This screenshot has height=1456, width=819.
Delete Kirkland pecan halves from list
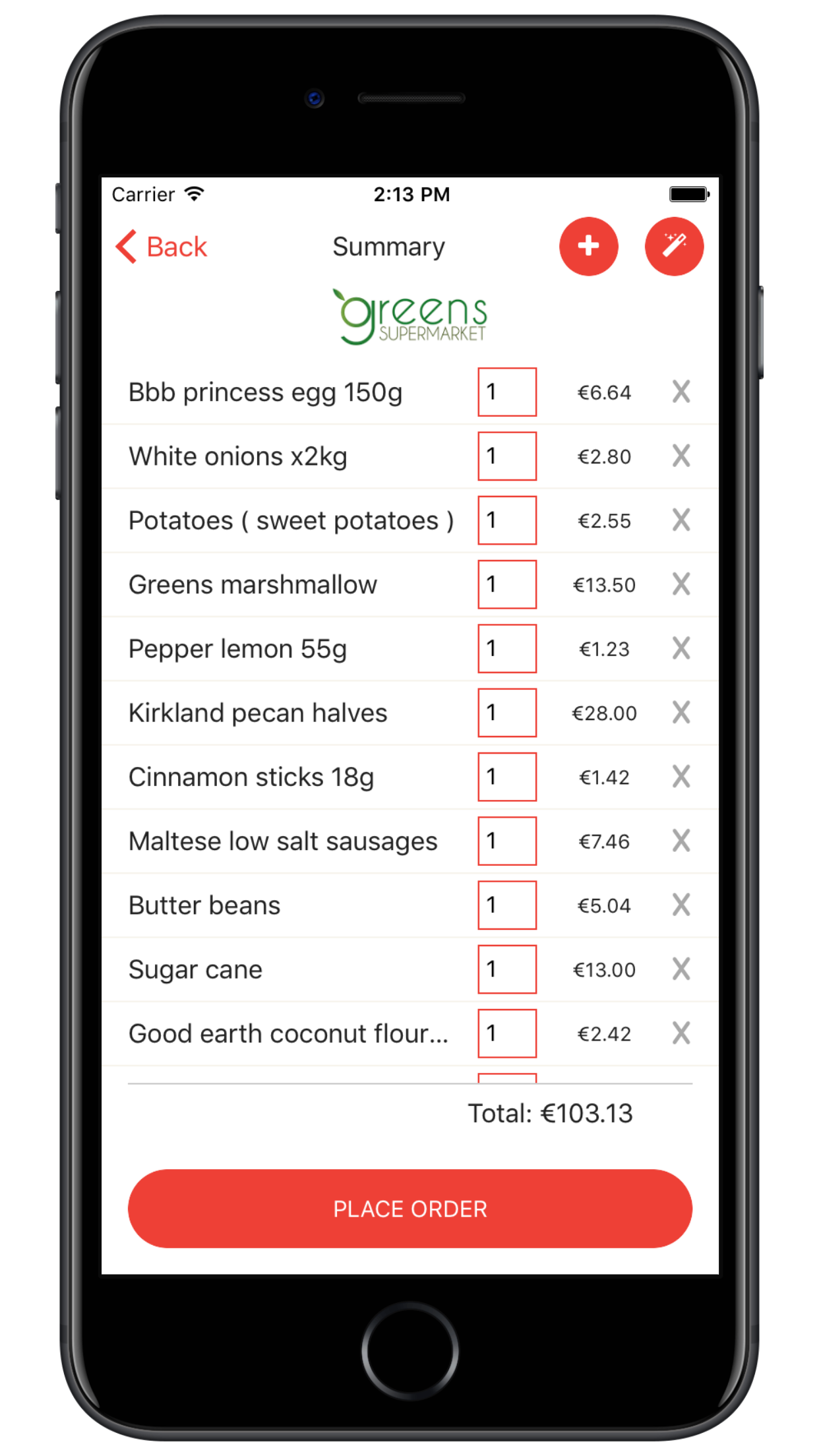click(681, 712)
